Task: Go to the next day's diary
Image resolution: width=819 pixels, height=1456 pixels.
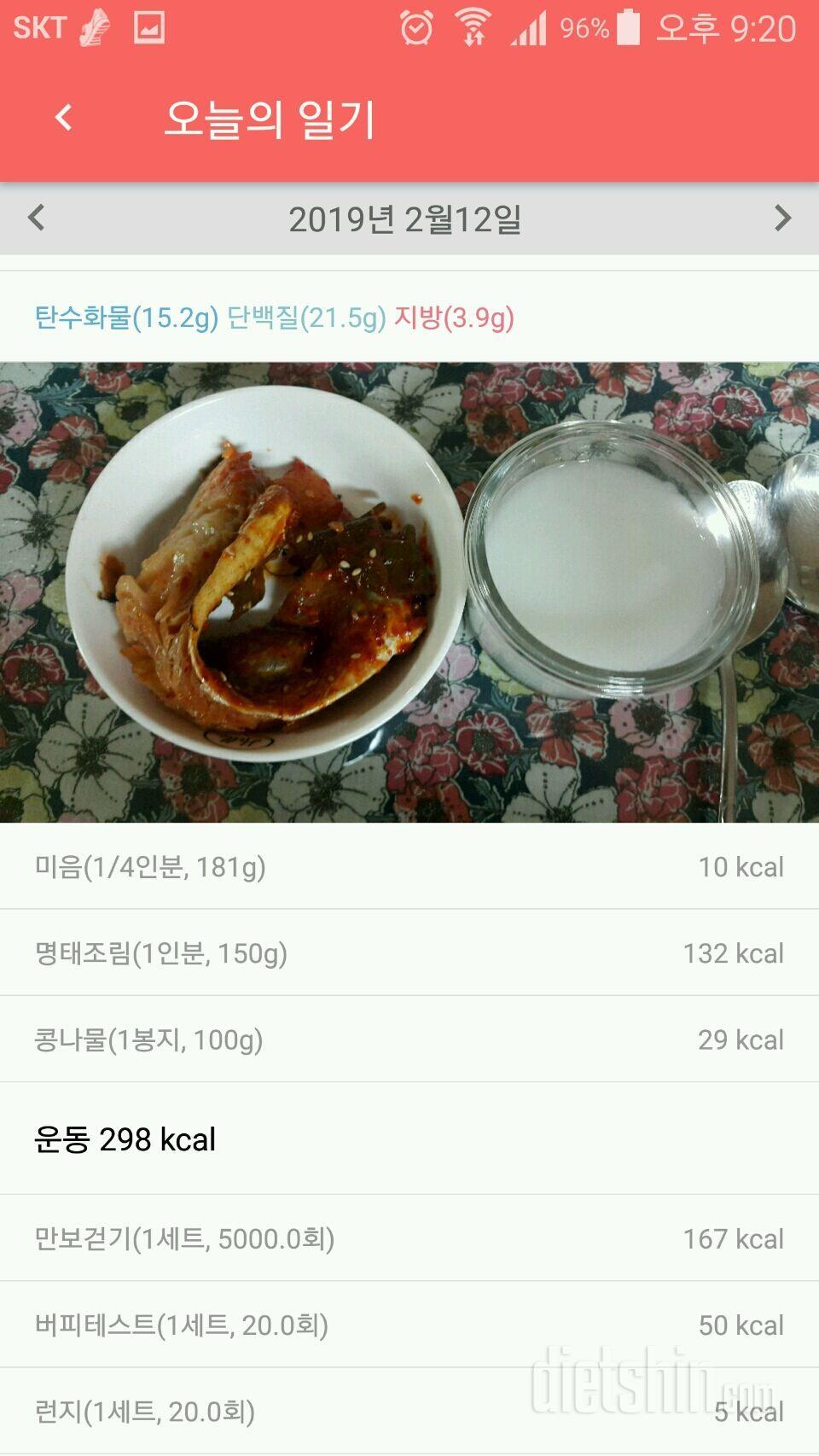Action: tap(782, 218)
